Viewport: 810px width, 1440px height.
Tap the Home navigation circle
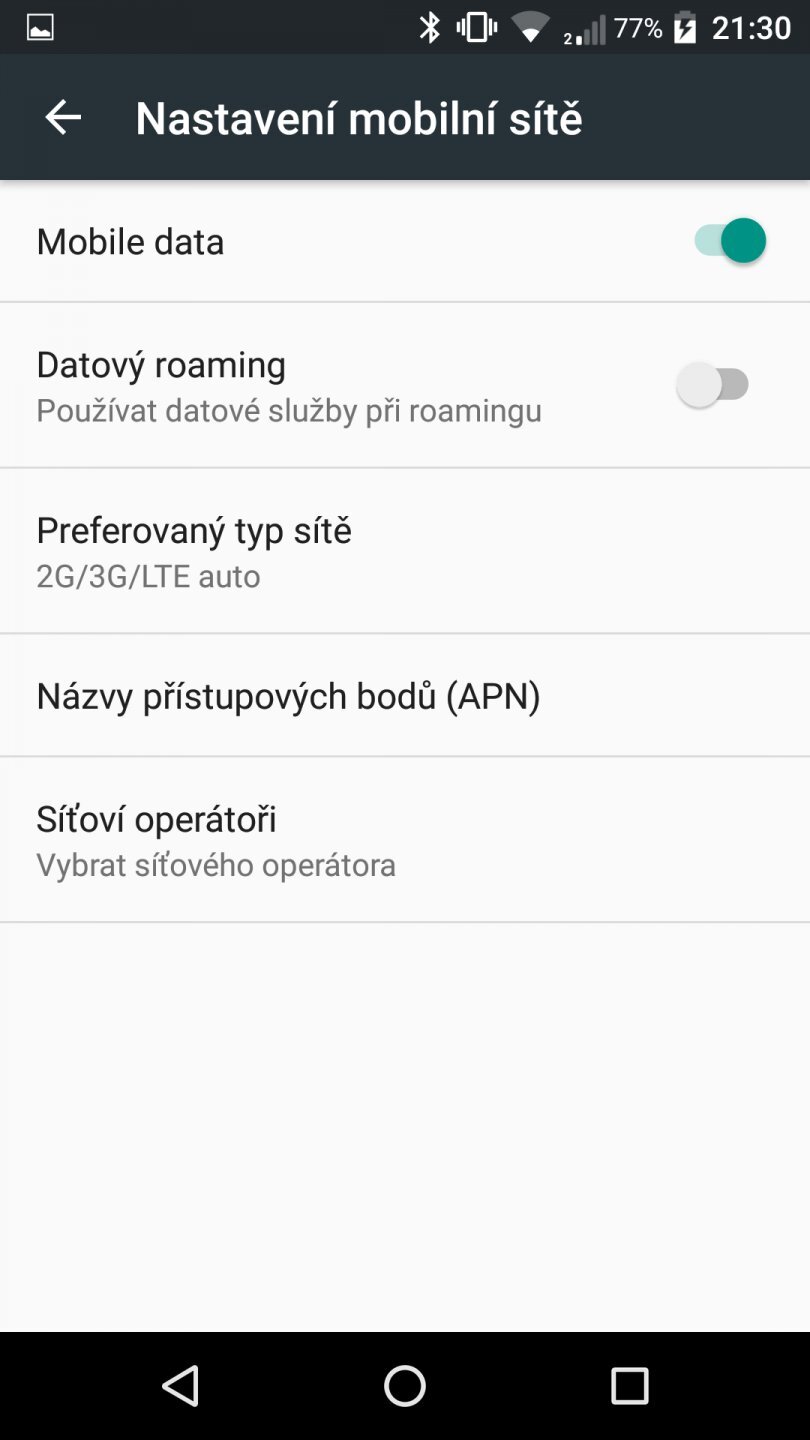point(405,1385)
